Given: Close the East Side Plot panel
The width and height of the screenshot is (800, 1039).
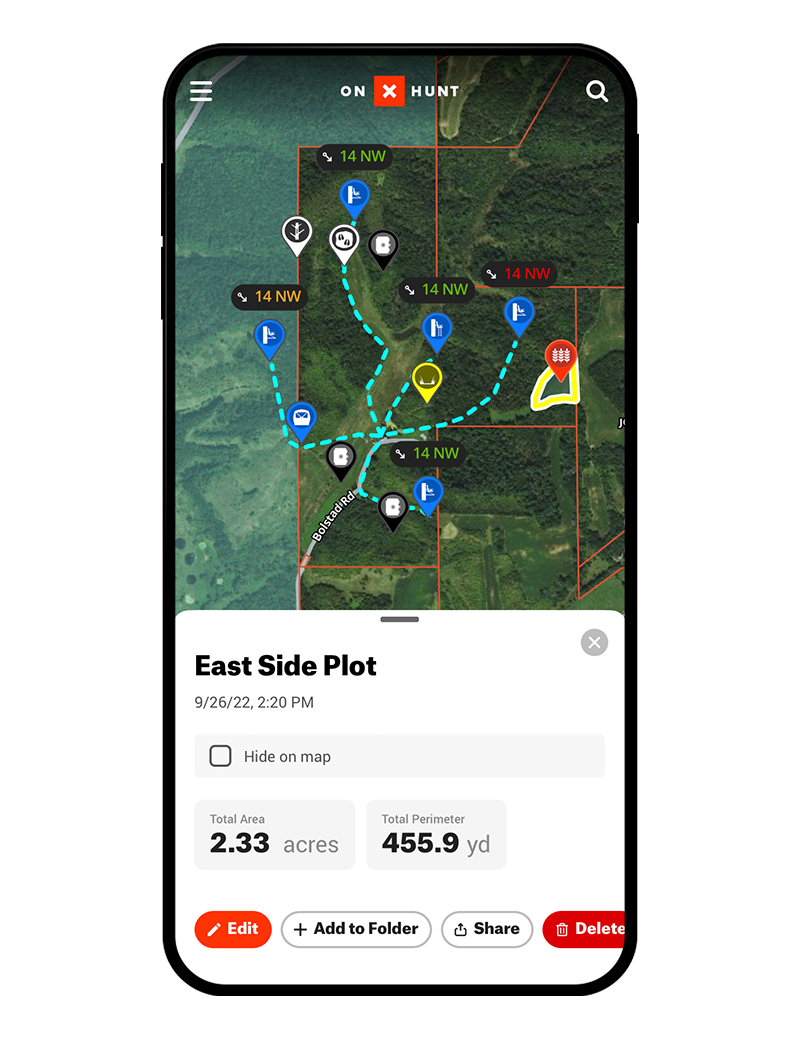Looking at the screenshot, I should 594,642.
